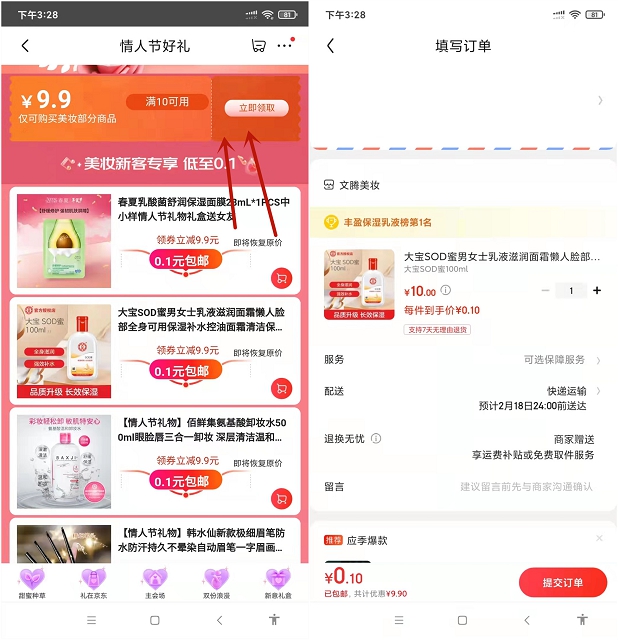618x640 pixels.
Task: Open the shopping cart icon in the header
Action: coord(259,46)
